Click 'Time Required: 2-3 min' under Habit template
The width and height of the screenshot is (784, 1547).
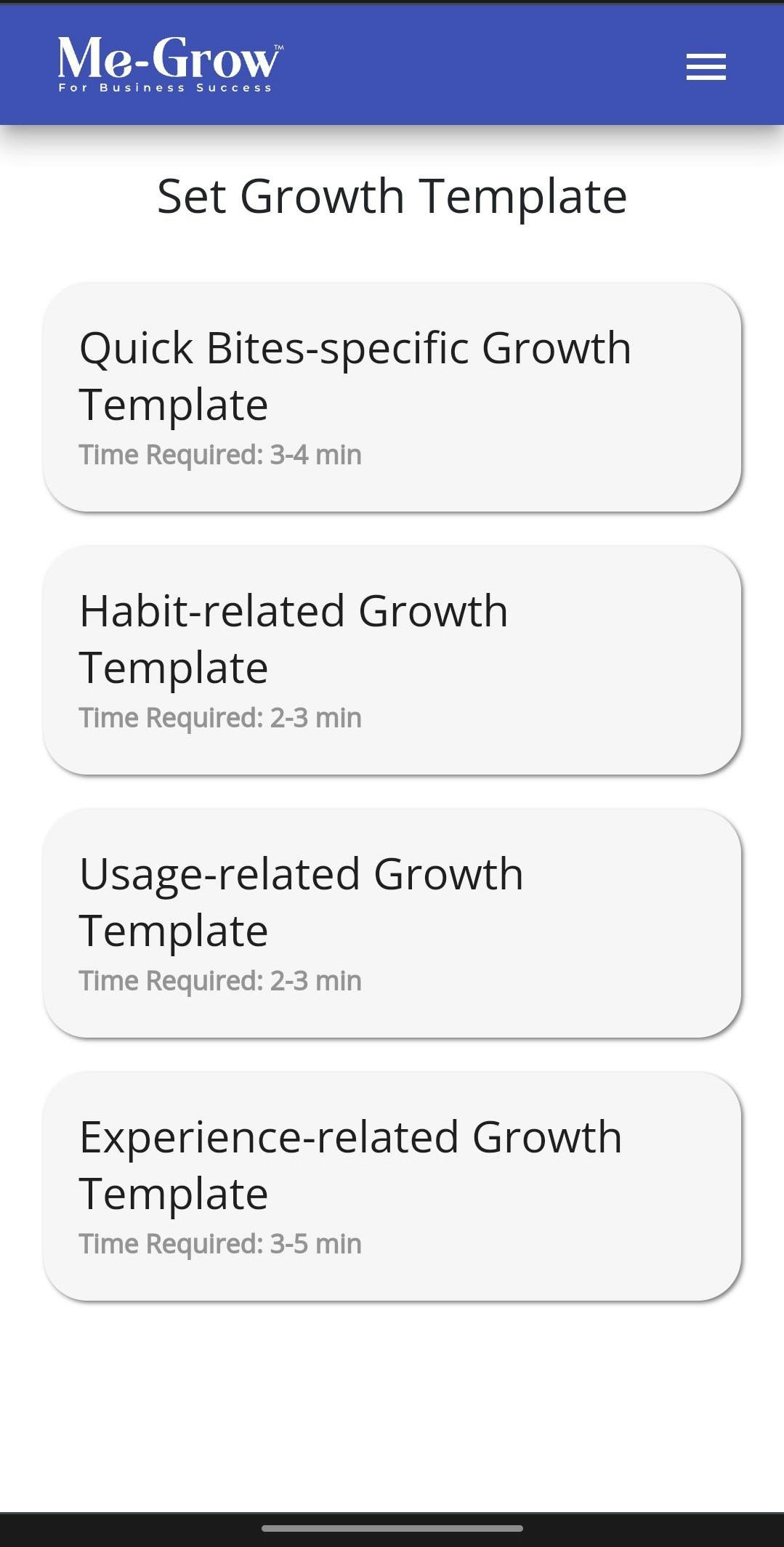[220, 717]
